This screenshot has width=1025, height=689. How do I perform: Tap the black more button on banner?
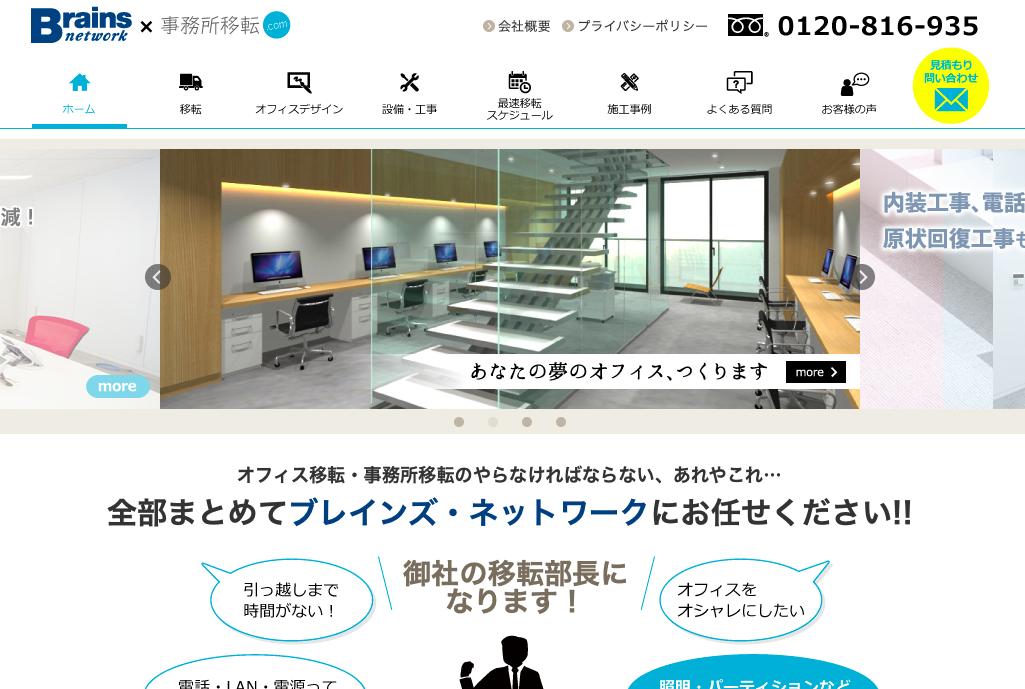[x=815, y=372]
